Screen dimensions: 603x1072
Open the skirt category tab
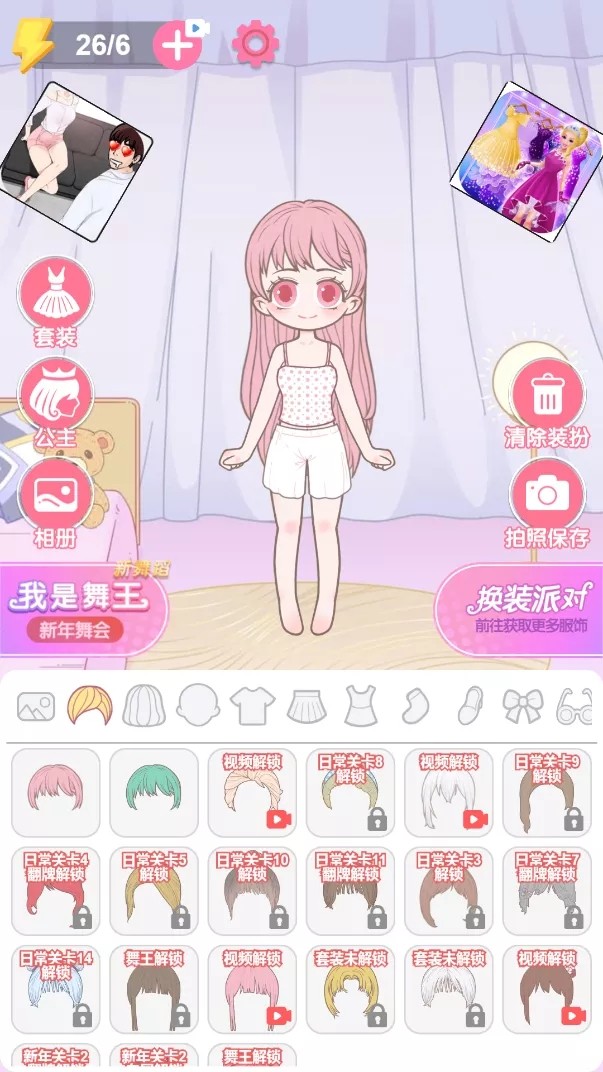tap(307, 706)
